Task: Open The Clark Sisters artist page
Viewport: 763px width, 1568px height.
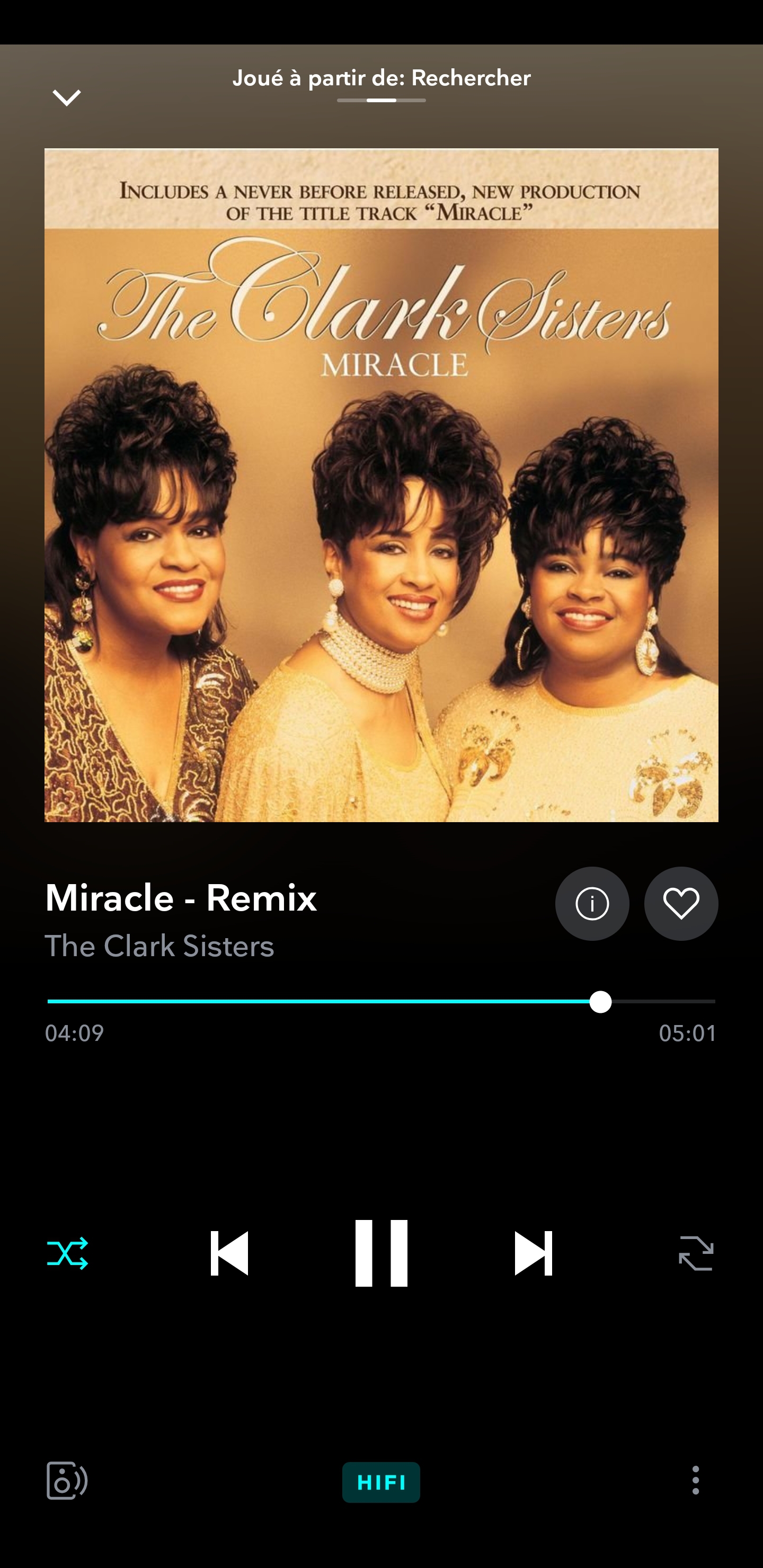Action: click(160, 946)
